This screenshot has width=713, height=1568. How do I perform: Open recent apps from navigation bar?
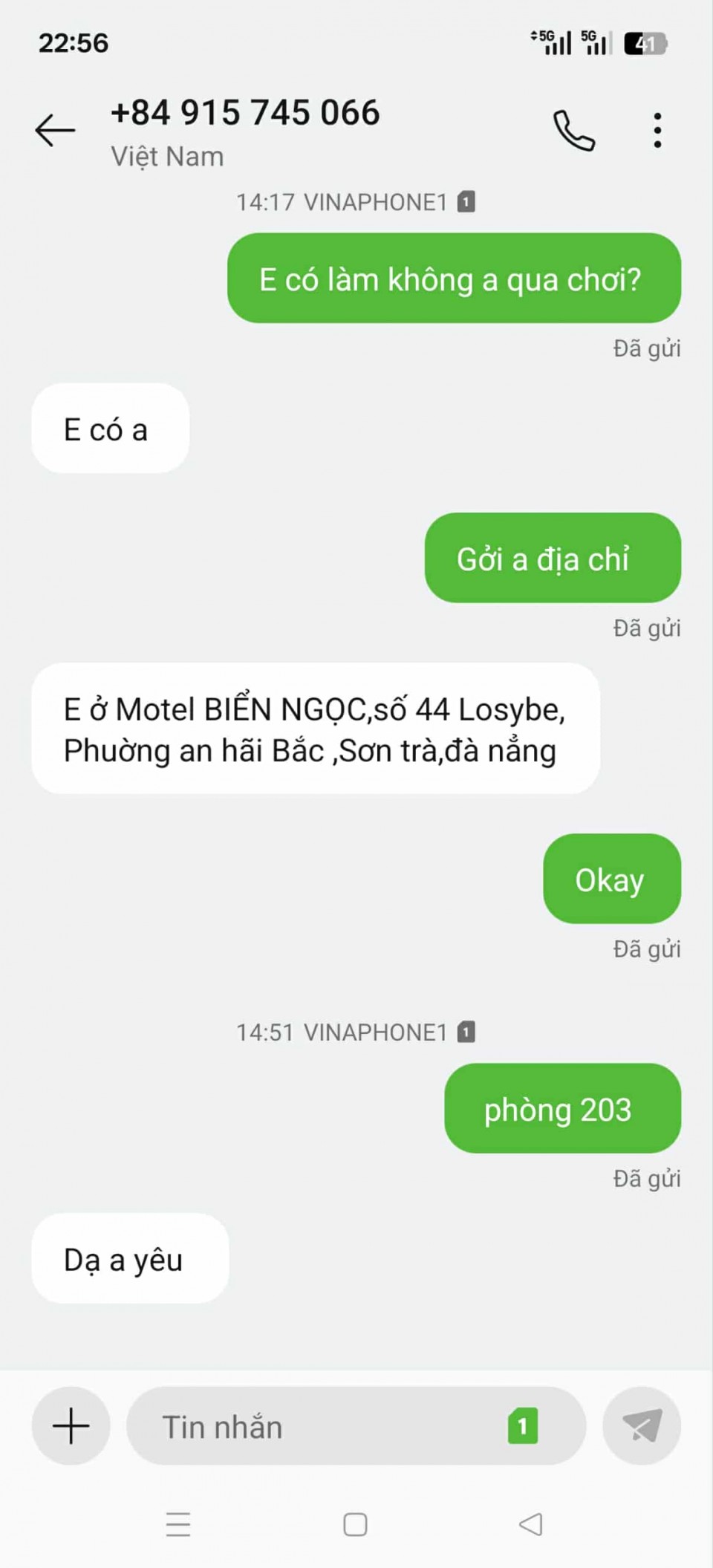click(178, 1525)
